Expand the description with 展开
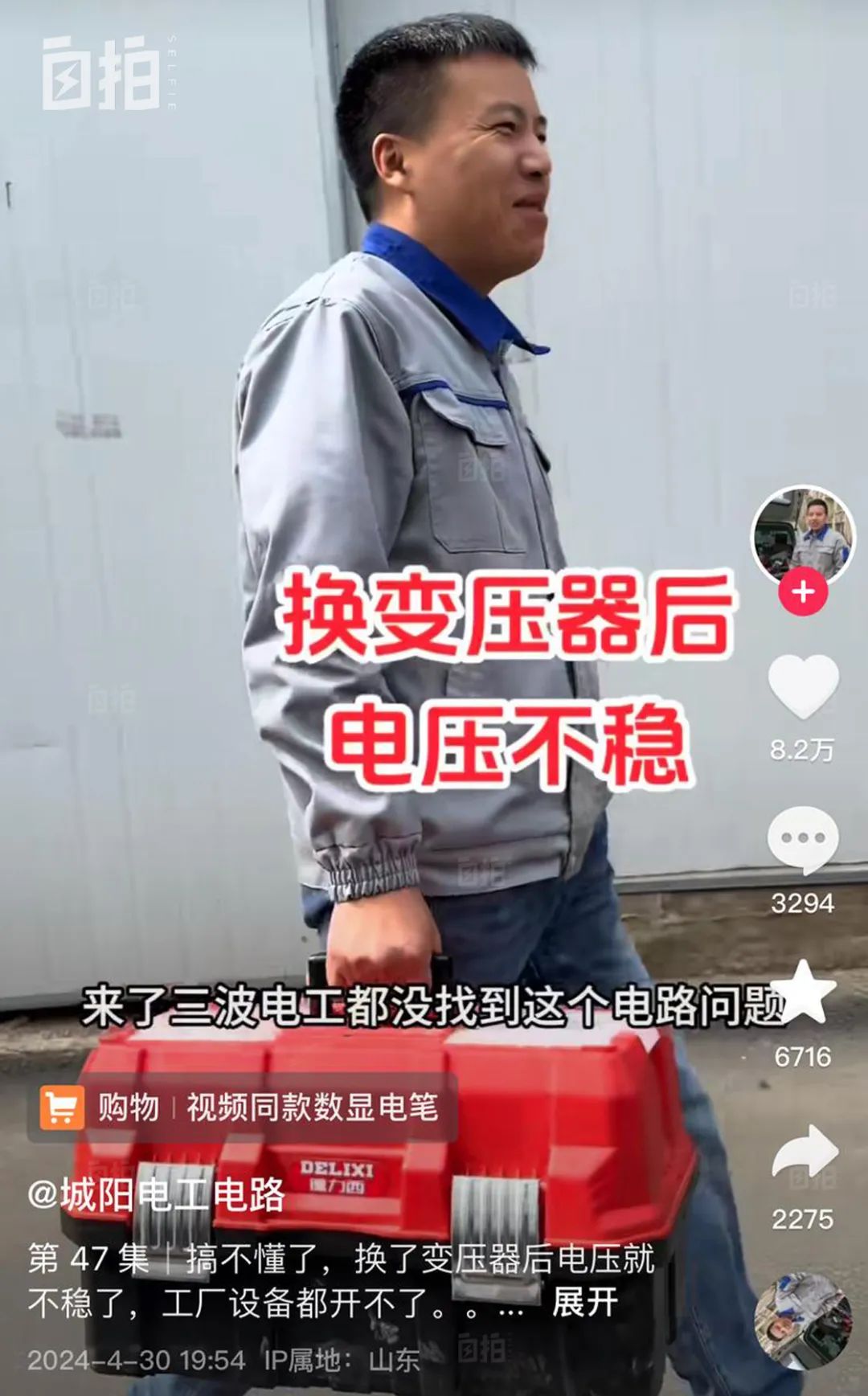Screen dimensions: 868x1396 coord(584,1303)
